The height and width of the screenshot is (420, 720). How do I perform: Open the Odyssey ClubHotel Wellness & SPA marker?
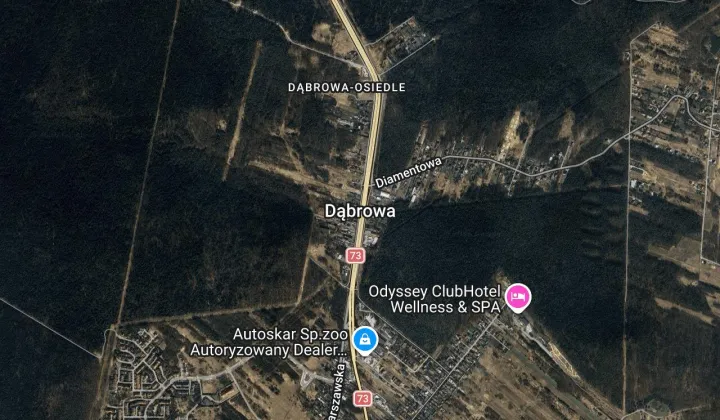click(518, 296)
